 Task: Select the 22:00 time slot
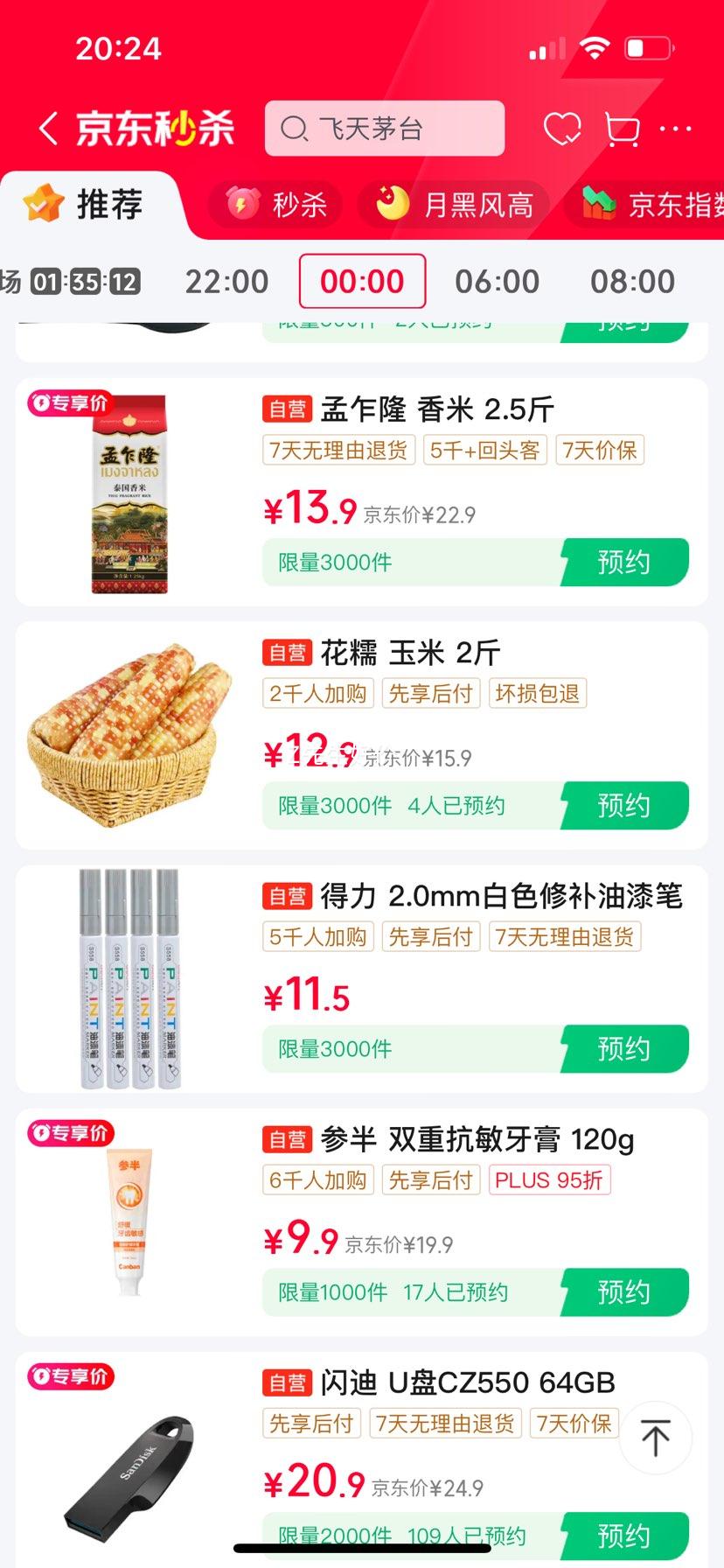tap(226, 282)
